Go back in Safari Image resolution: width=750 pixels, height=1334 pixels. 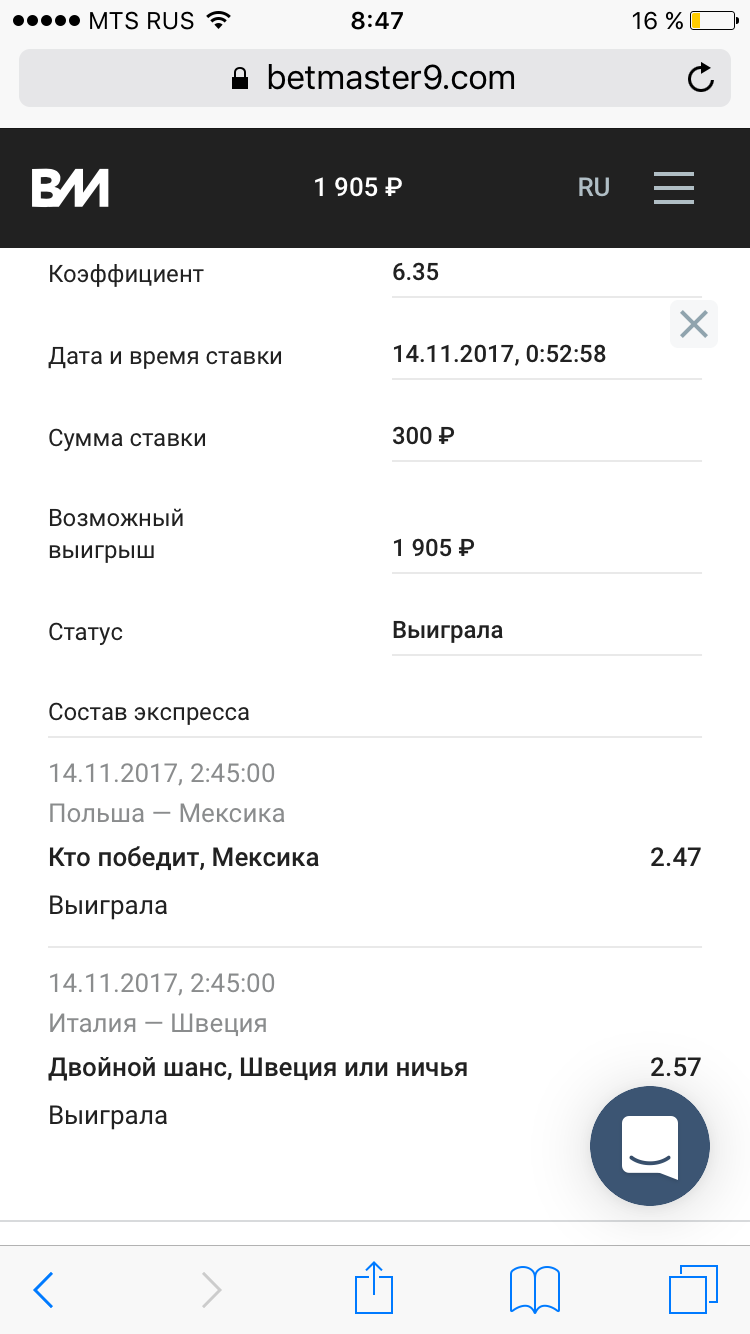[42, 1289]
